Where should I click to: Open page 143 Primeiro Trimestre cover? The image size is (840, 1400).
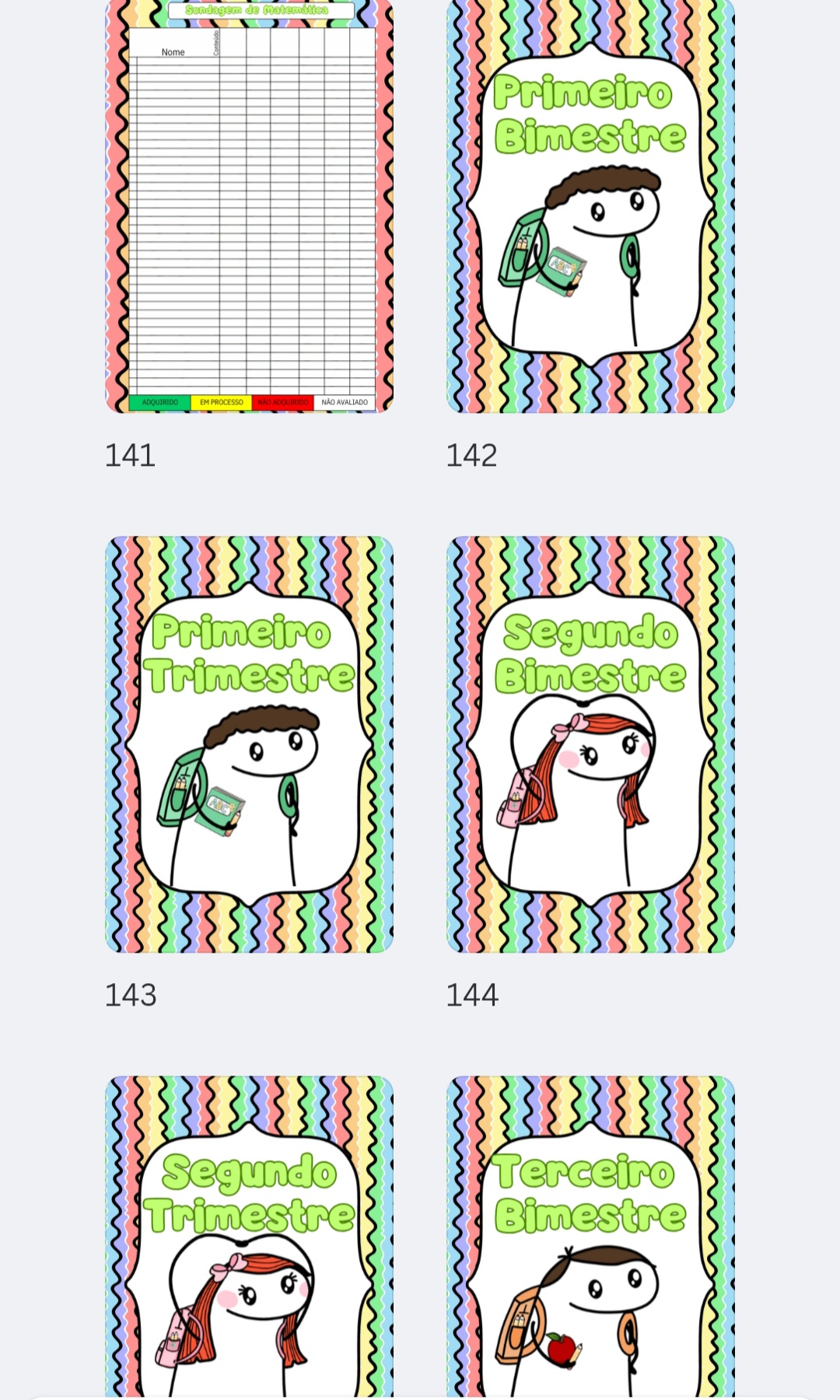[x=249, y=744]
